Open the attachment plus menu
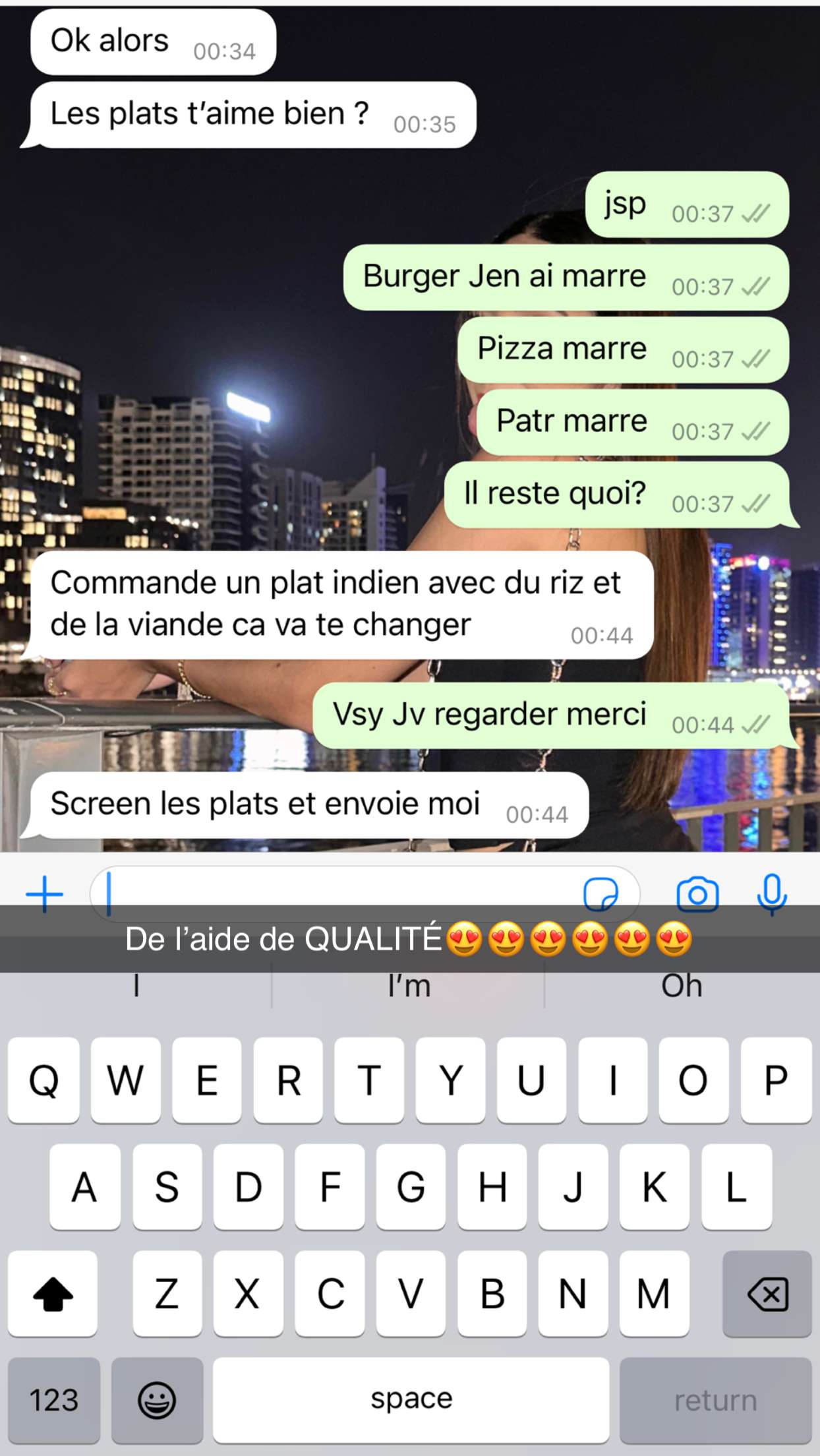Image resolution: width=820 pixels, height=1456 pixels. click(x=44, y=894)
